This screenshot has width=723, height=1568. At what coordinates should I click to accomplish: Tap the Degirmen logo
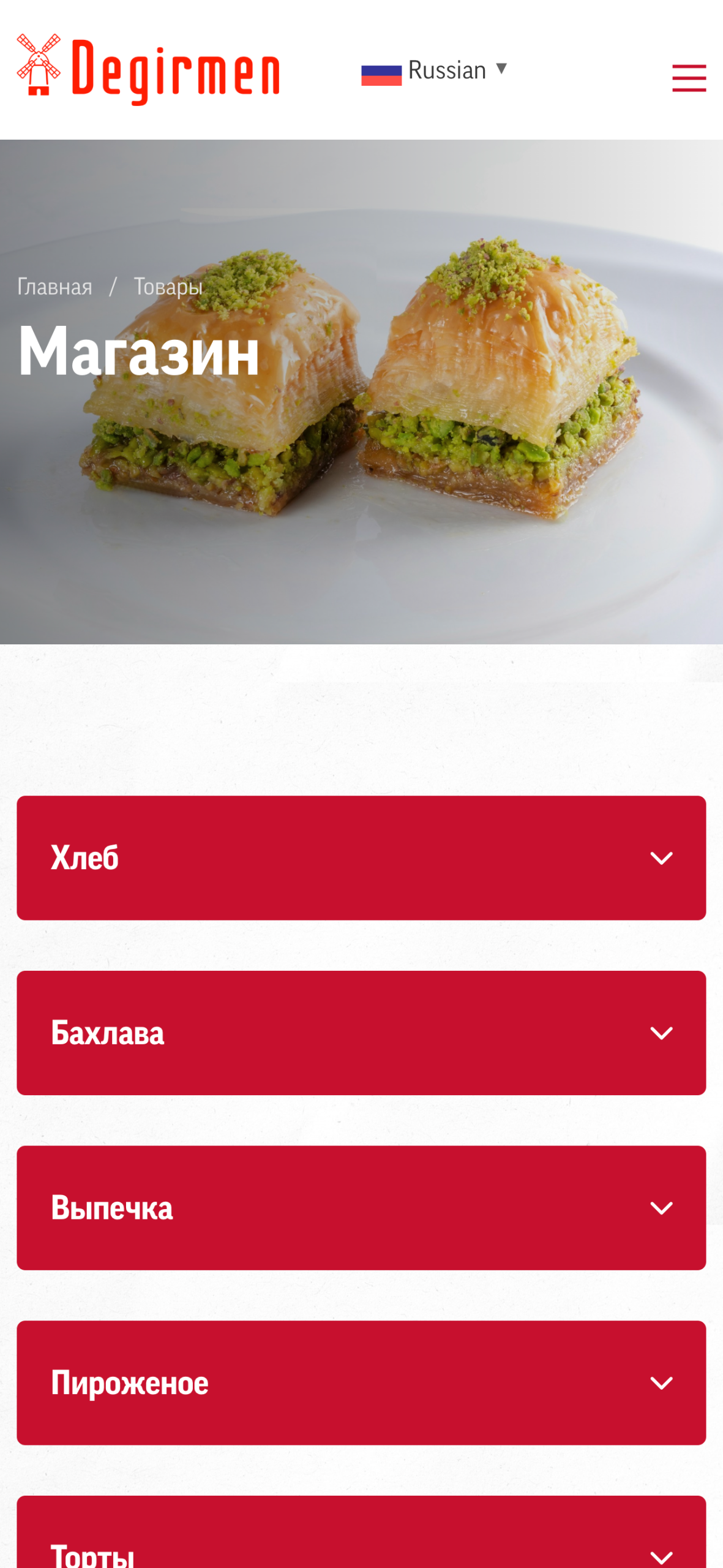pyautogui.click(x=148, y=69)
